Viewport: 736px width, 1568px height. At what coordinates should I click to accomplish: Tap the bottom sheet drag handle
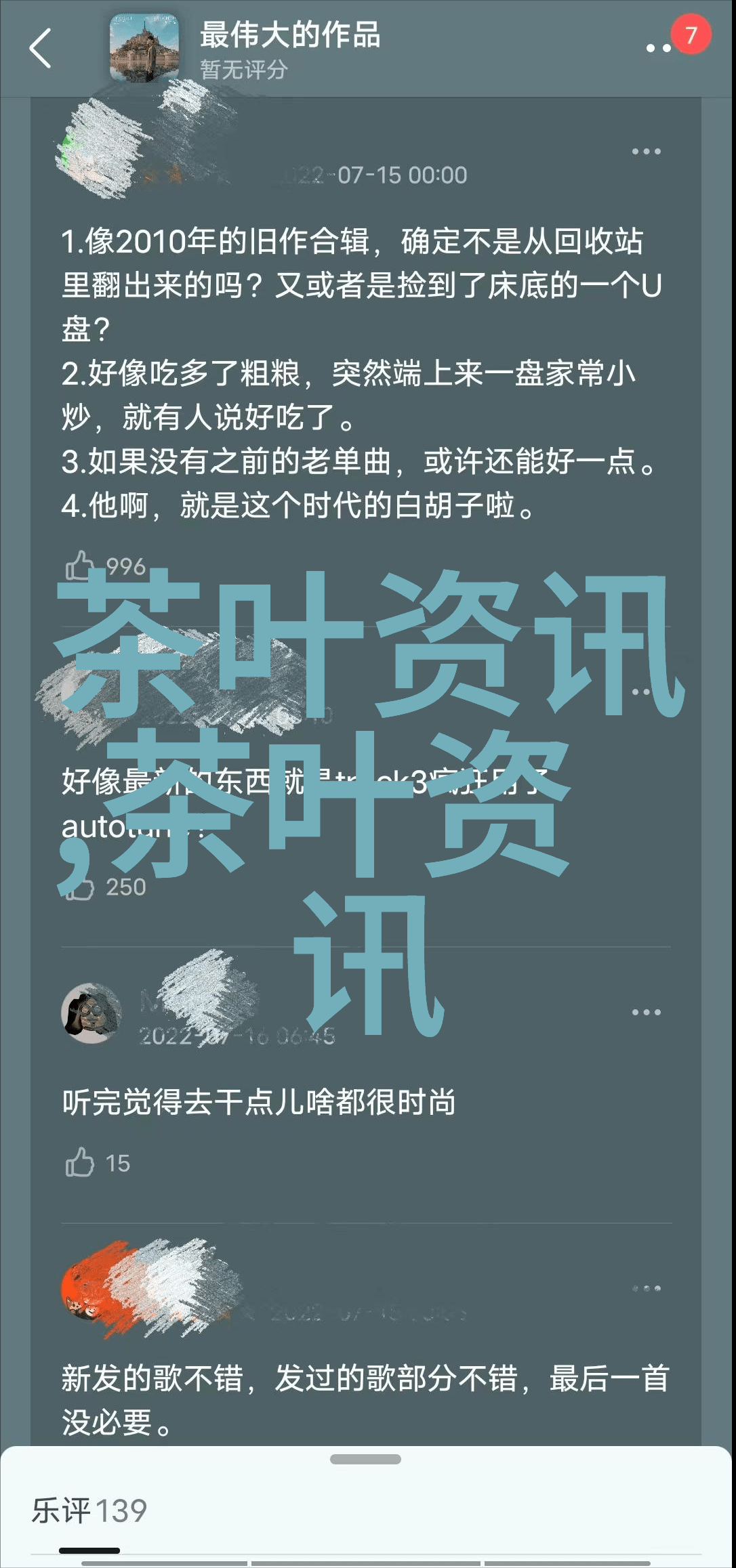coord(366,1459)
